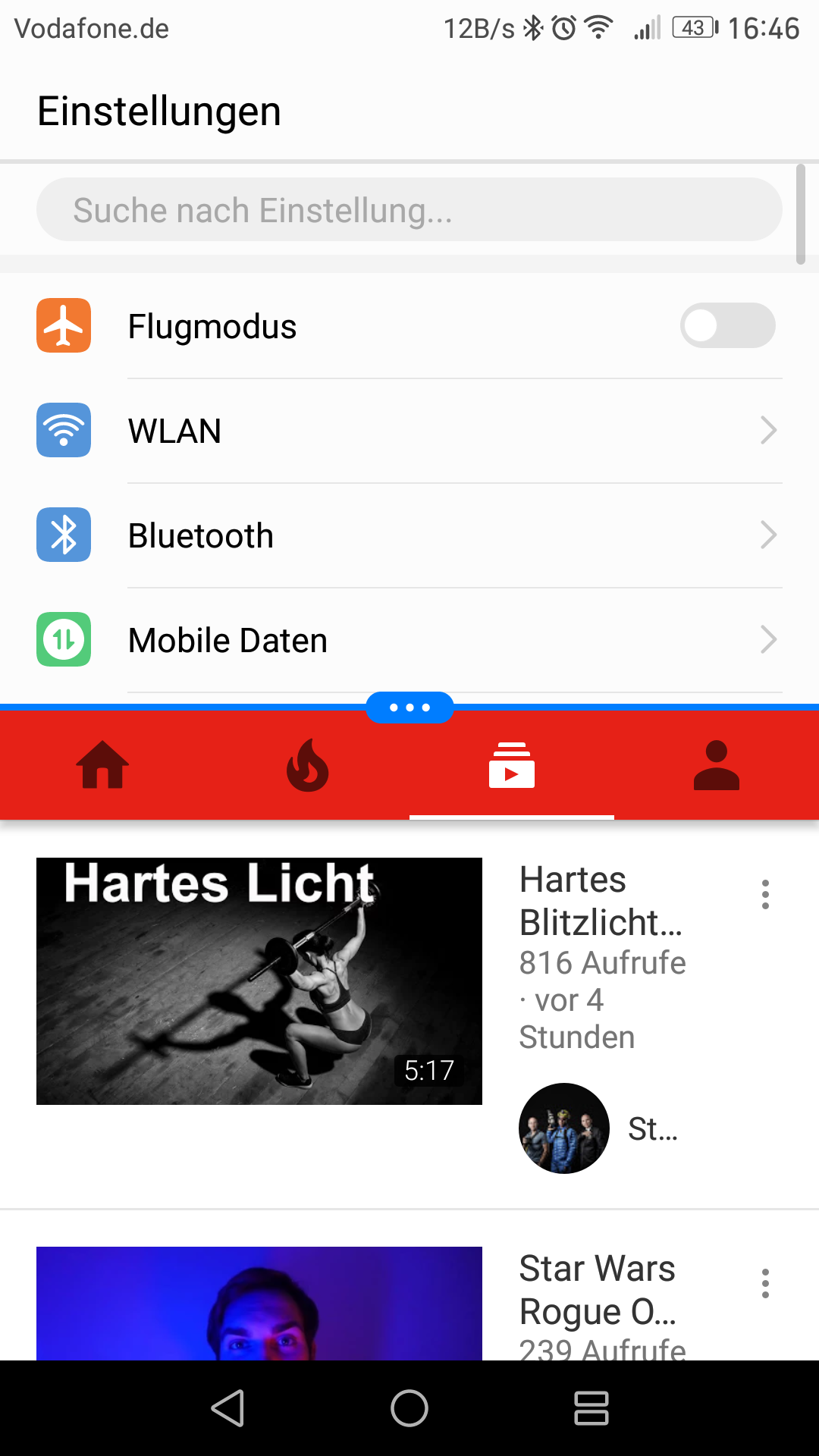819x1456 pixels.
Task: Open overflow menu for Hartes Blitzlicht video
Action: pyautogui.click(x=765, y=895)
